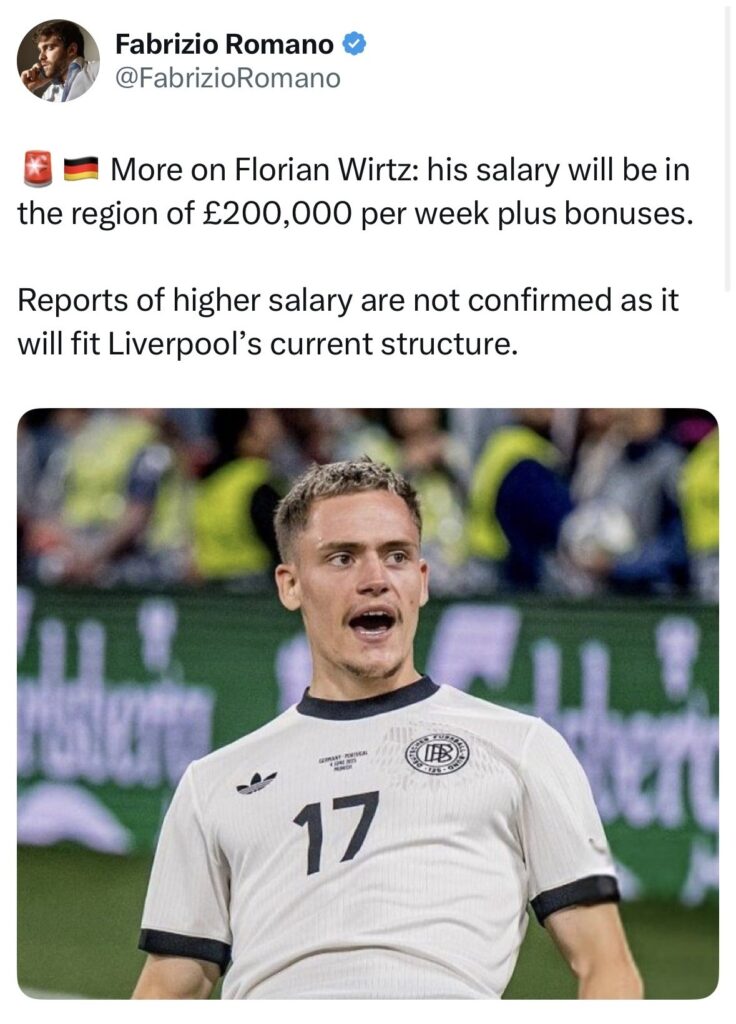This screenshot has width=736, height=1024.
Task: Open the @FabrizioRomano handle
Action: coord(227,78)
